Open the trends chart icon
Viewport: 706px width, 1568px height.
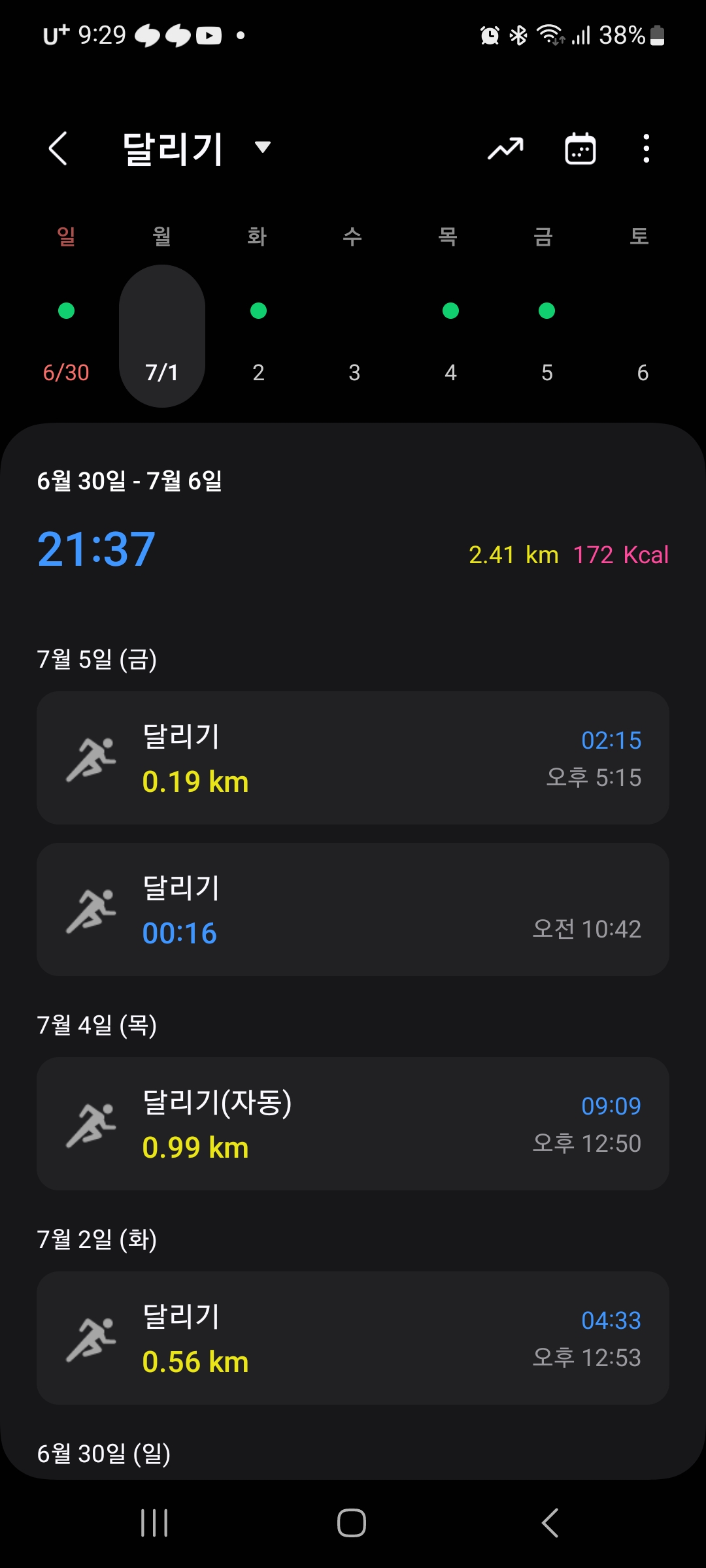tap(505, 149)
